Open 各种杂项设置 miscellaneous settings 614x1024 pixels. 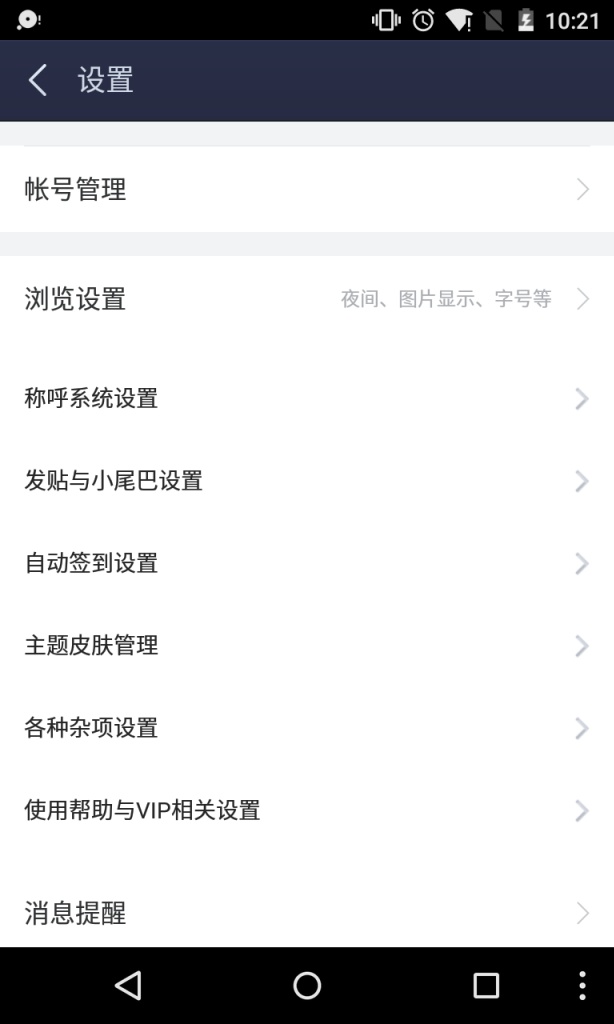306,728
